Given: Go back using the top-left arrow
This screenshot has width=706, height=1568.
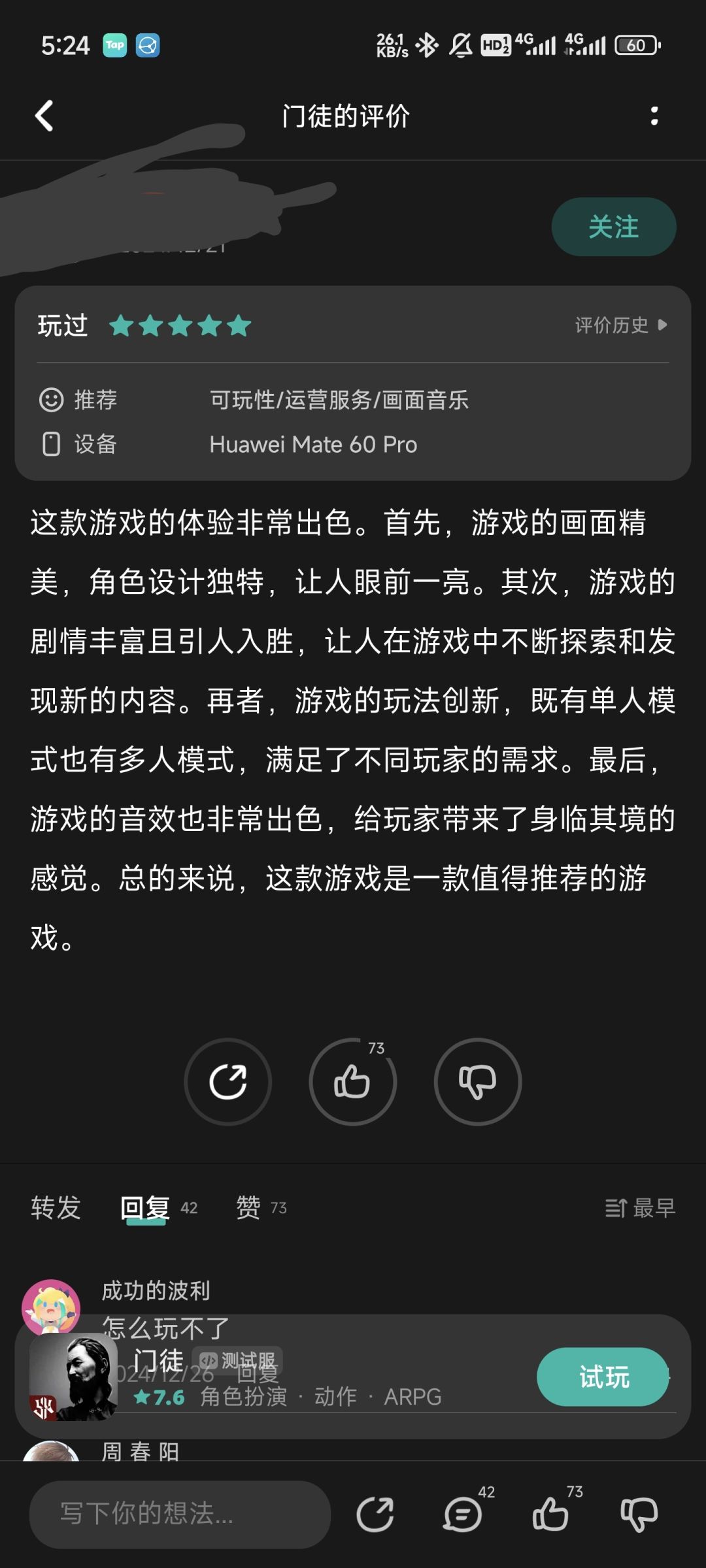Looking at the screenshot, I should tap(44, 116).
